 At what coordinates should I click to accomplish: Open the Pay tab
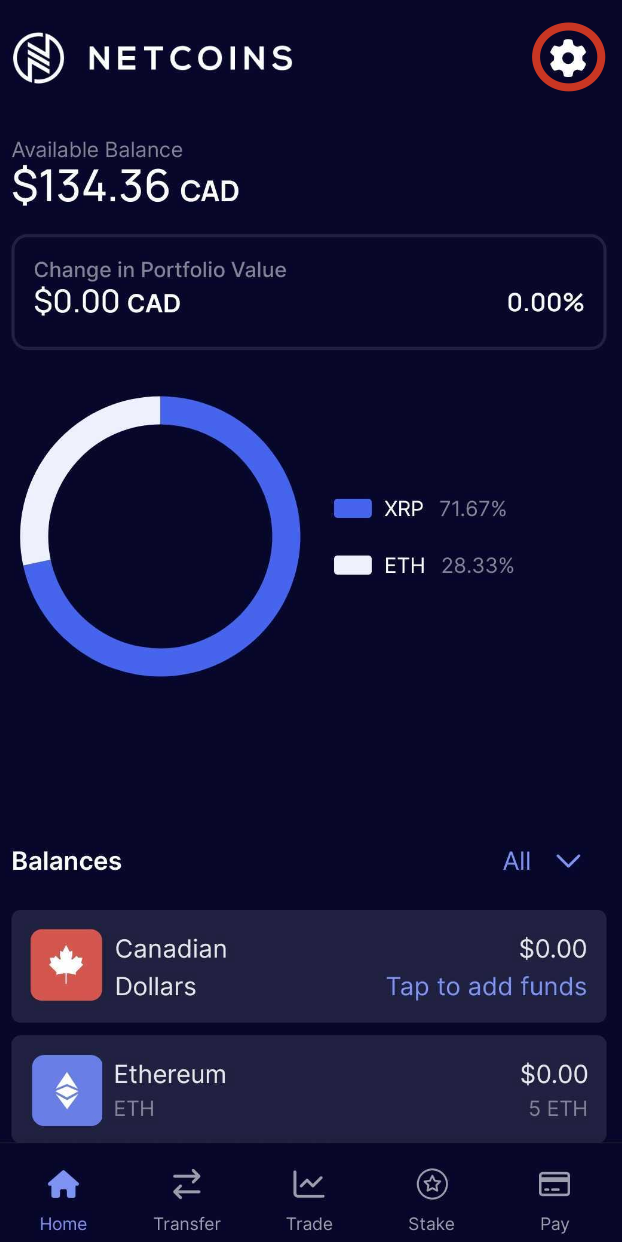(554, 1200)
